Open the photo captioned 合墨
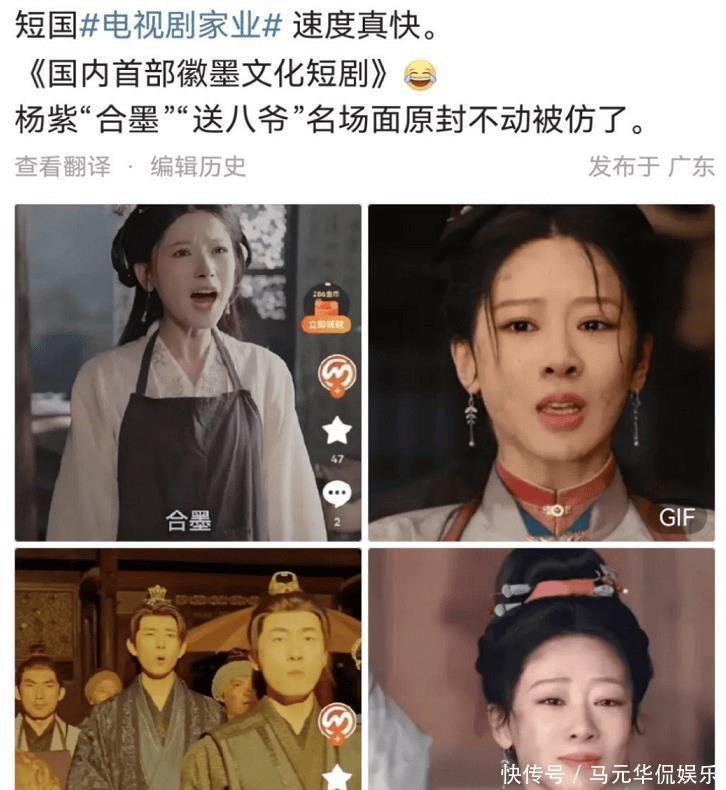 pos(188,372)
